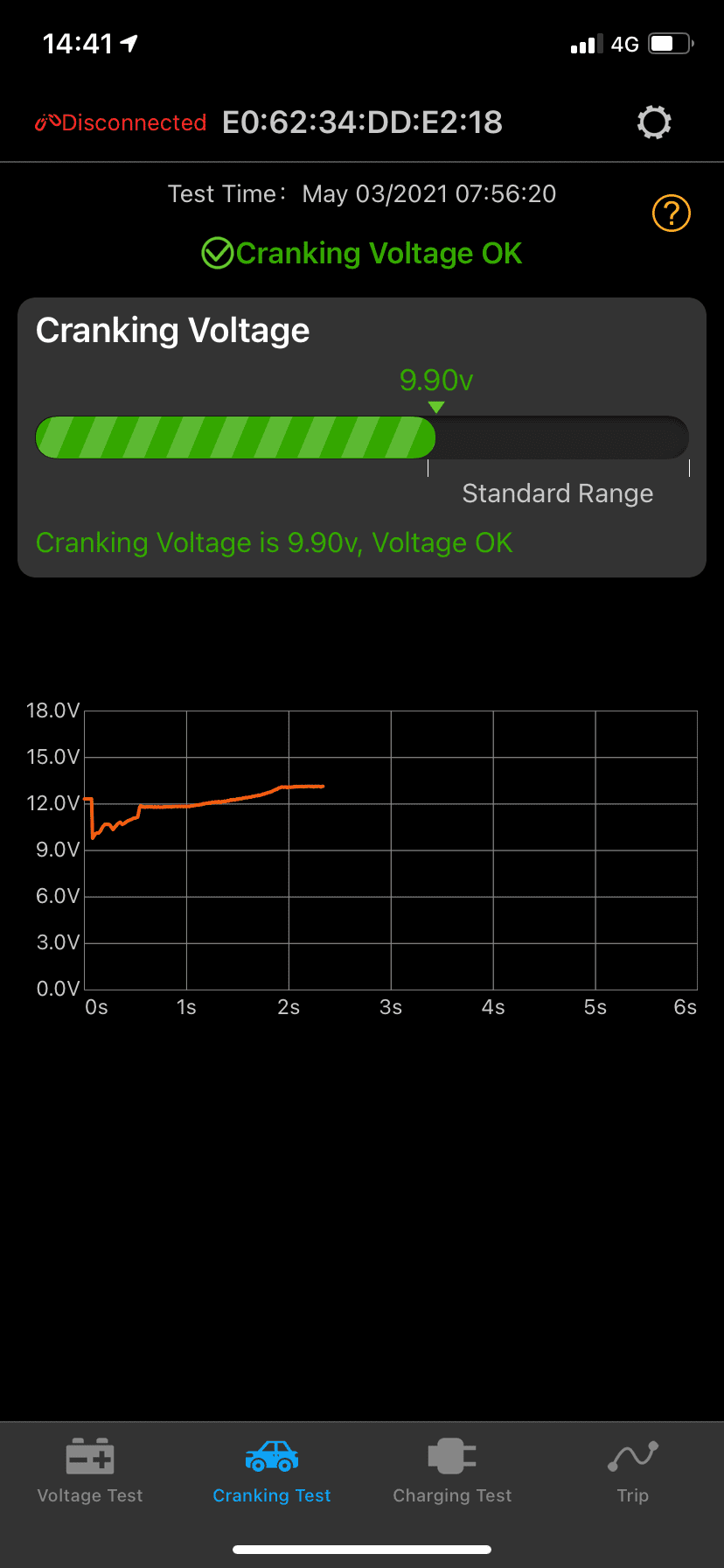Select the Cranking Test tab
Image resolution: width=724 pixels, height=1568 pixels.
click(x=272, y=1471)
